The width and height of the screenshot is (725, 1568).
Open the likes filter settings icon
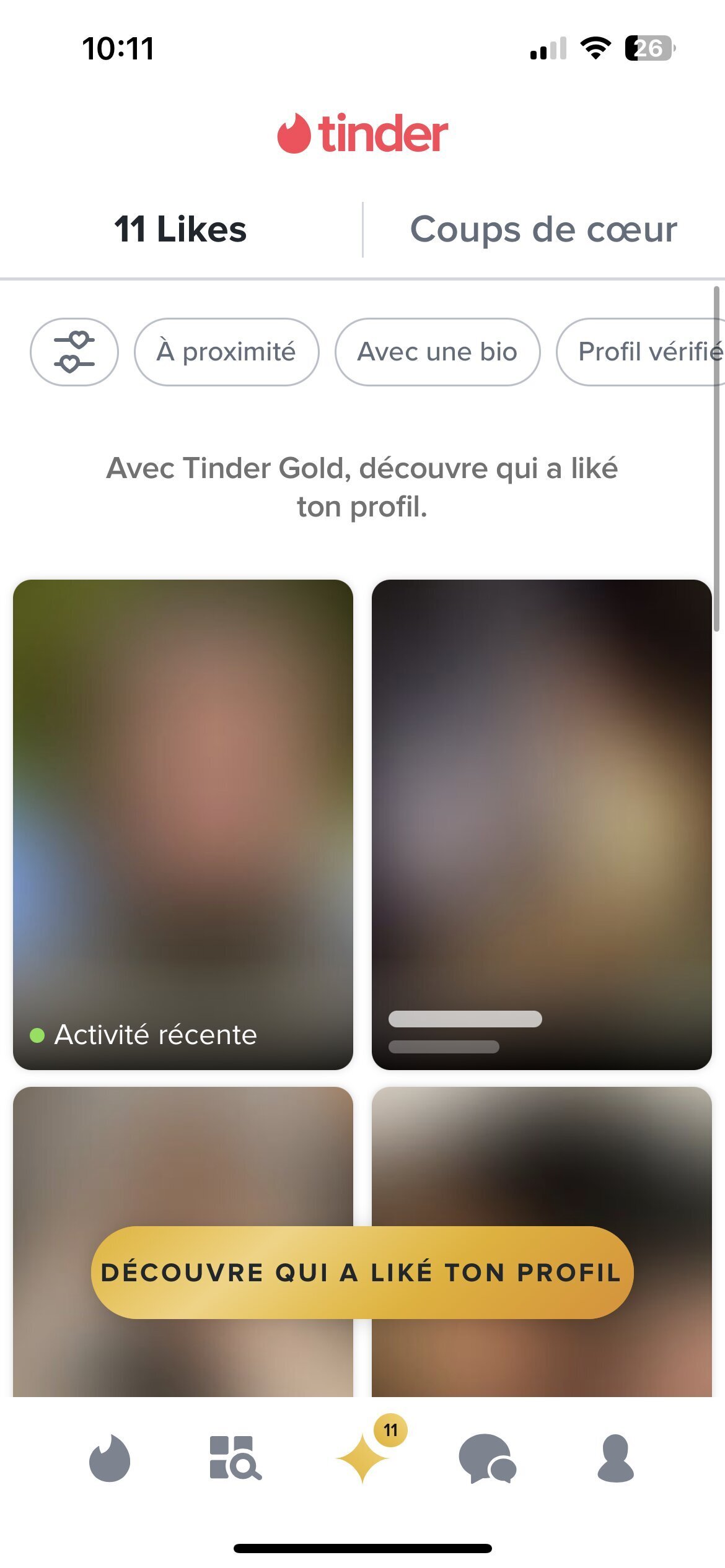[x=74, y=352]
